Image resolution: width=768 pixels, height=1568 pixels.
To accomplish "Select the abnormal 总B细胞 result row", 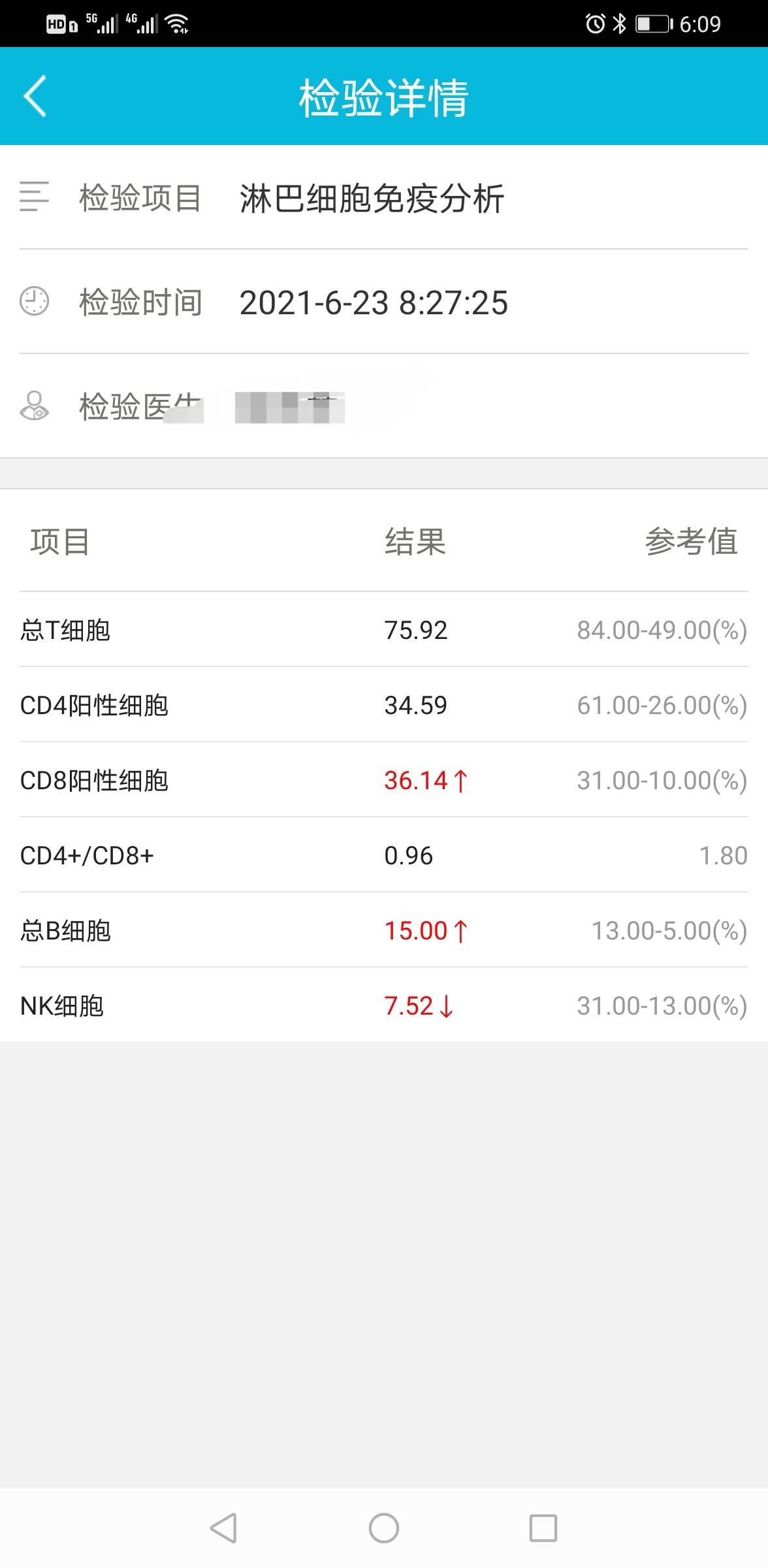I will coord(384,930).
